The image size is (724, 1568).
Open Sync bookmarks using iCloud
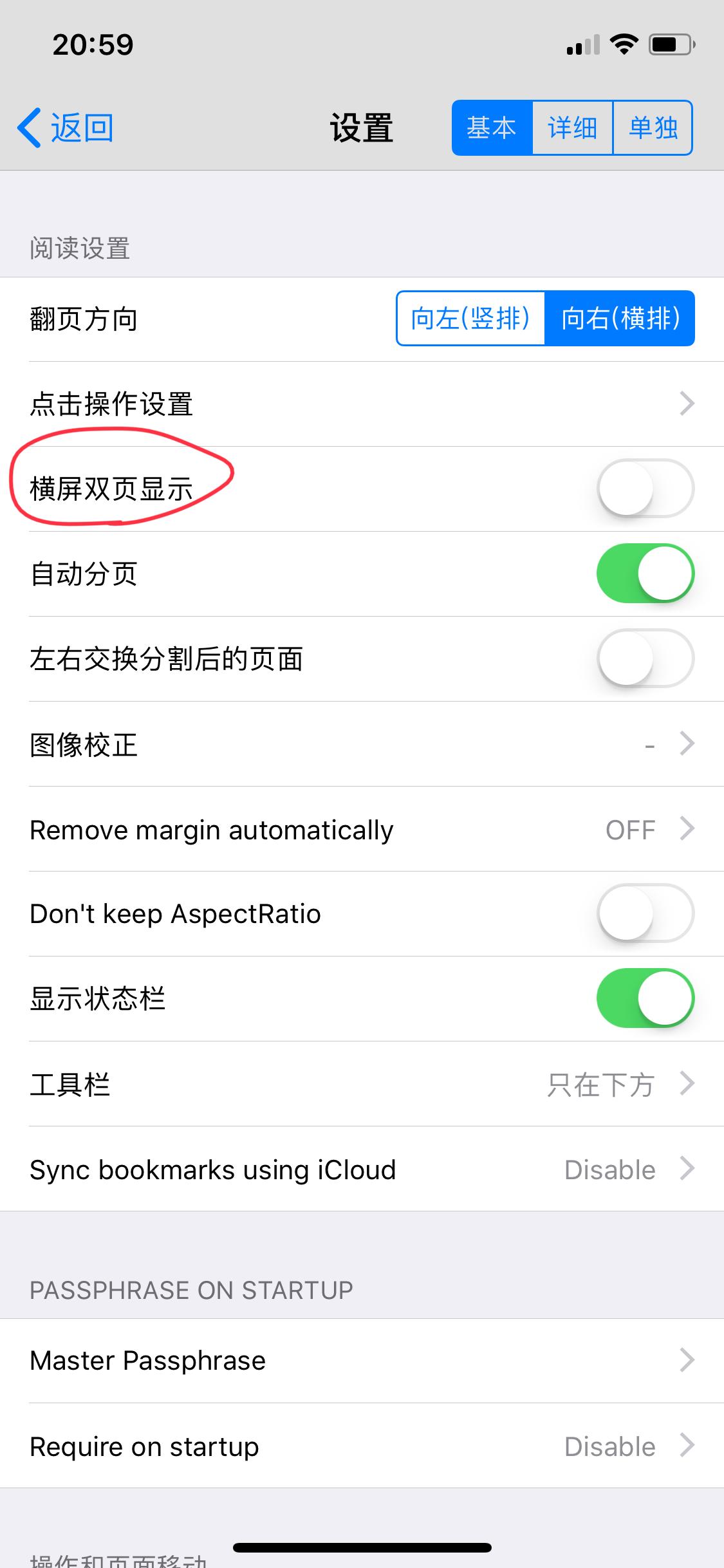[362, 1169]
